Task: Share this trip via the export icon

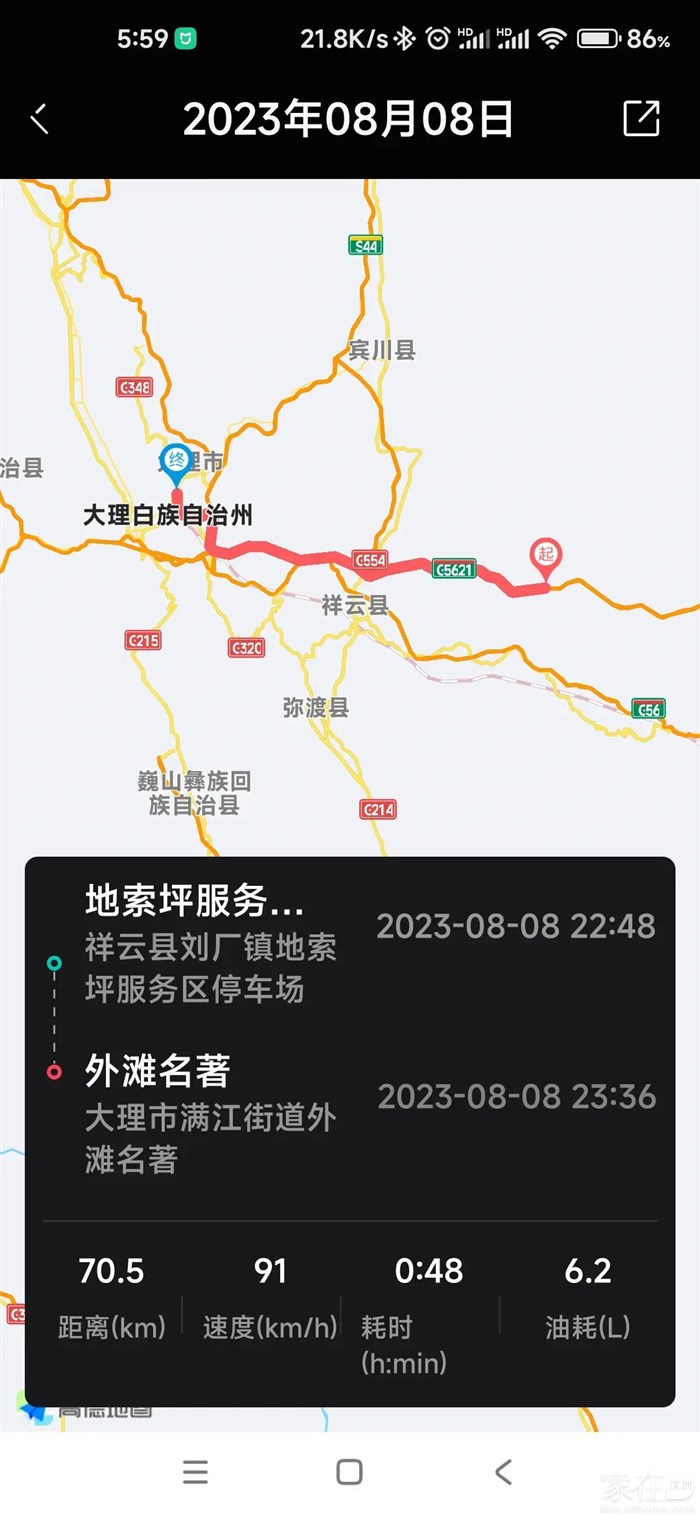Action: (x=641, y=119)
